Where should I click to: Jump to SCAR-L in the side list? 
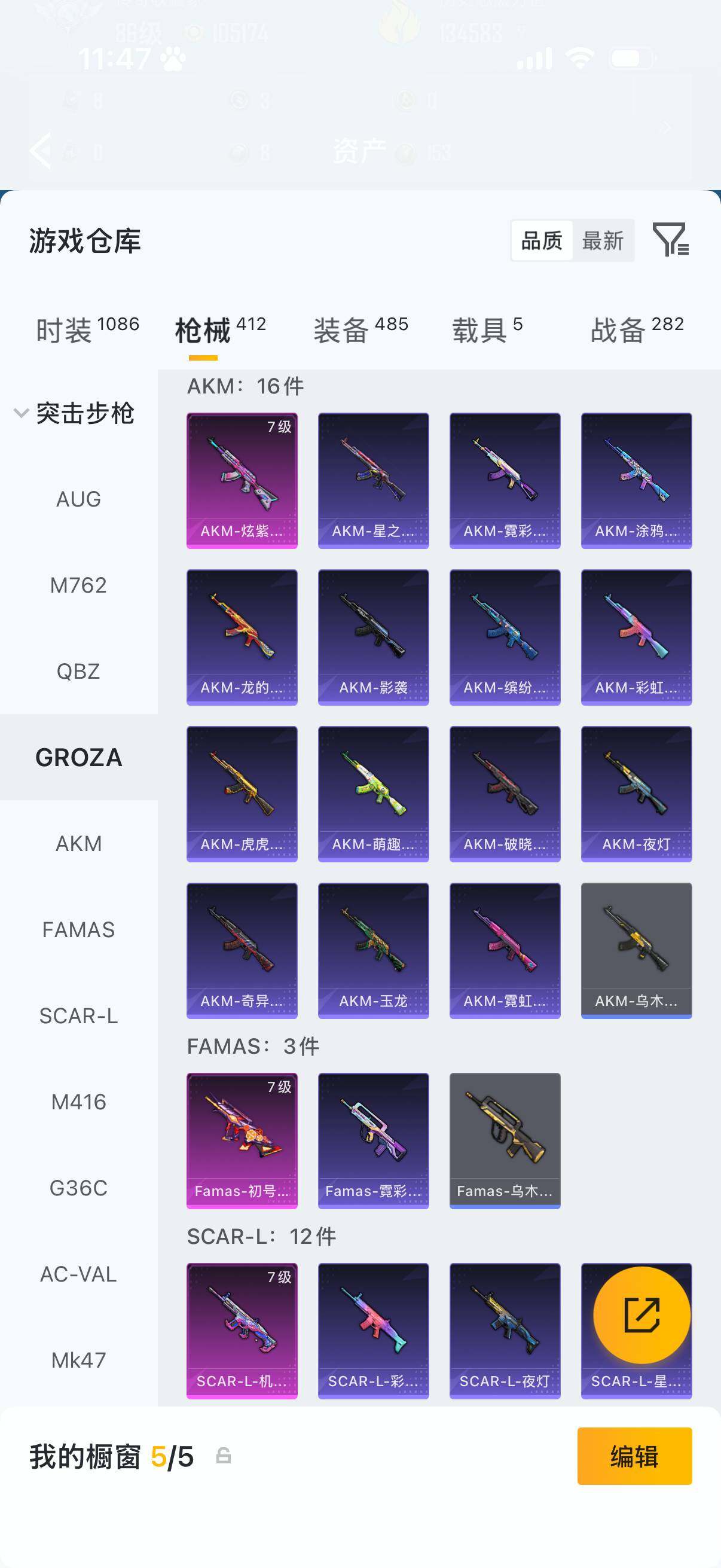(x=78, y=1015)
